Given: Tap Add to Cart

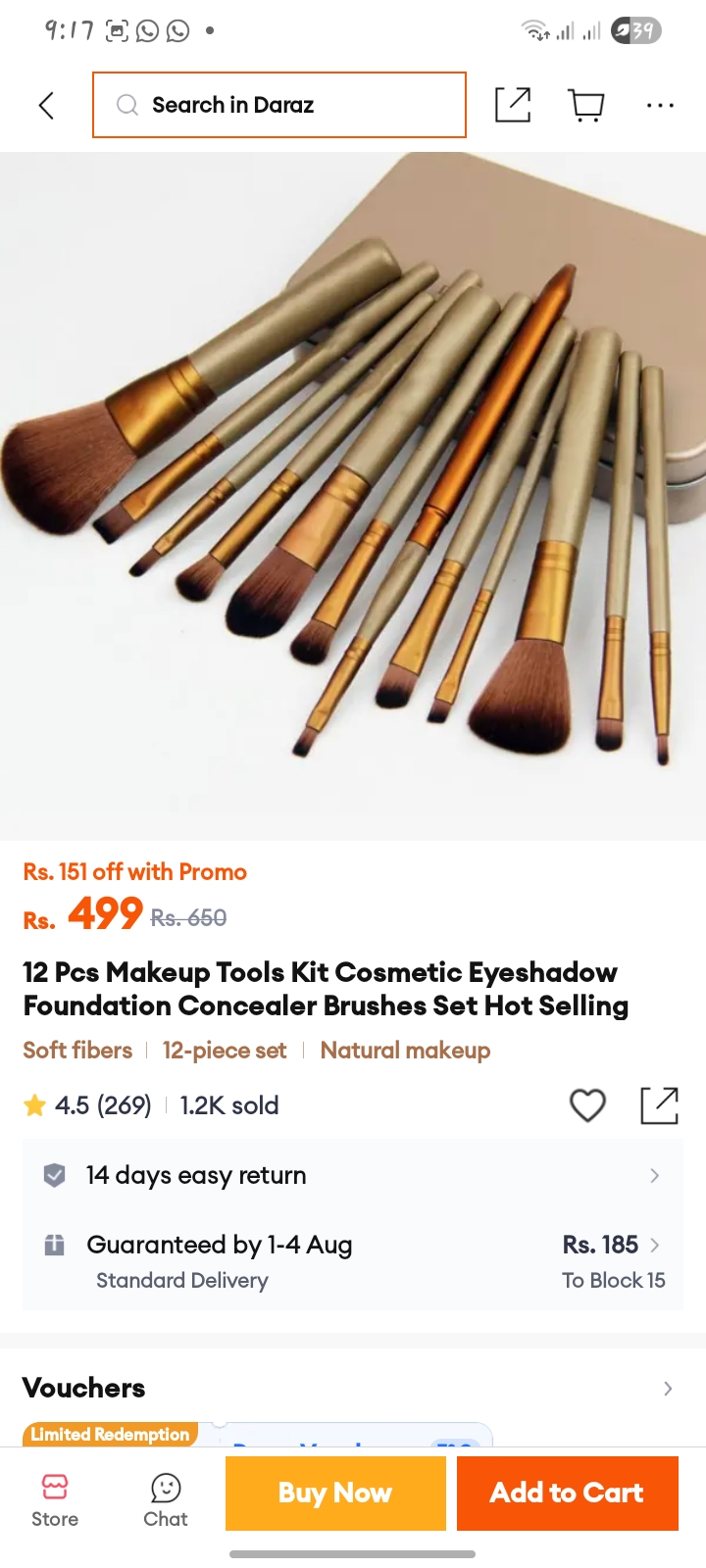Looking at the screenshot, I should pyautogui.click(x=567, y=1493).
